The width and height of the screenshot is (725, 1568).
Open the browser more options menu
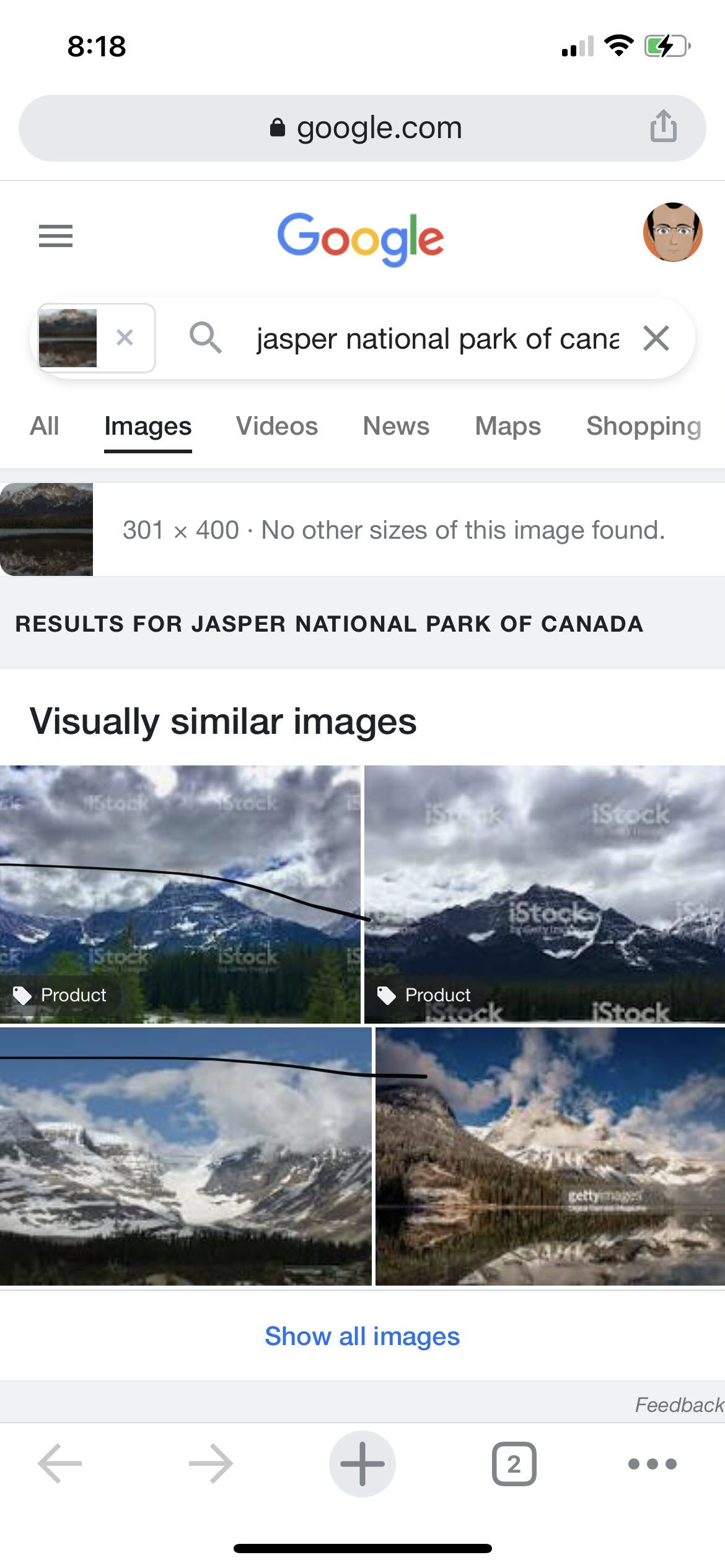pos(652,1464)
